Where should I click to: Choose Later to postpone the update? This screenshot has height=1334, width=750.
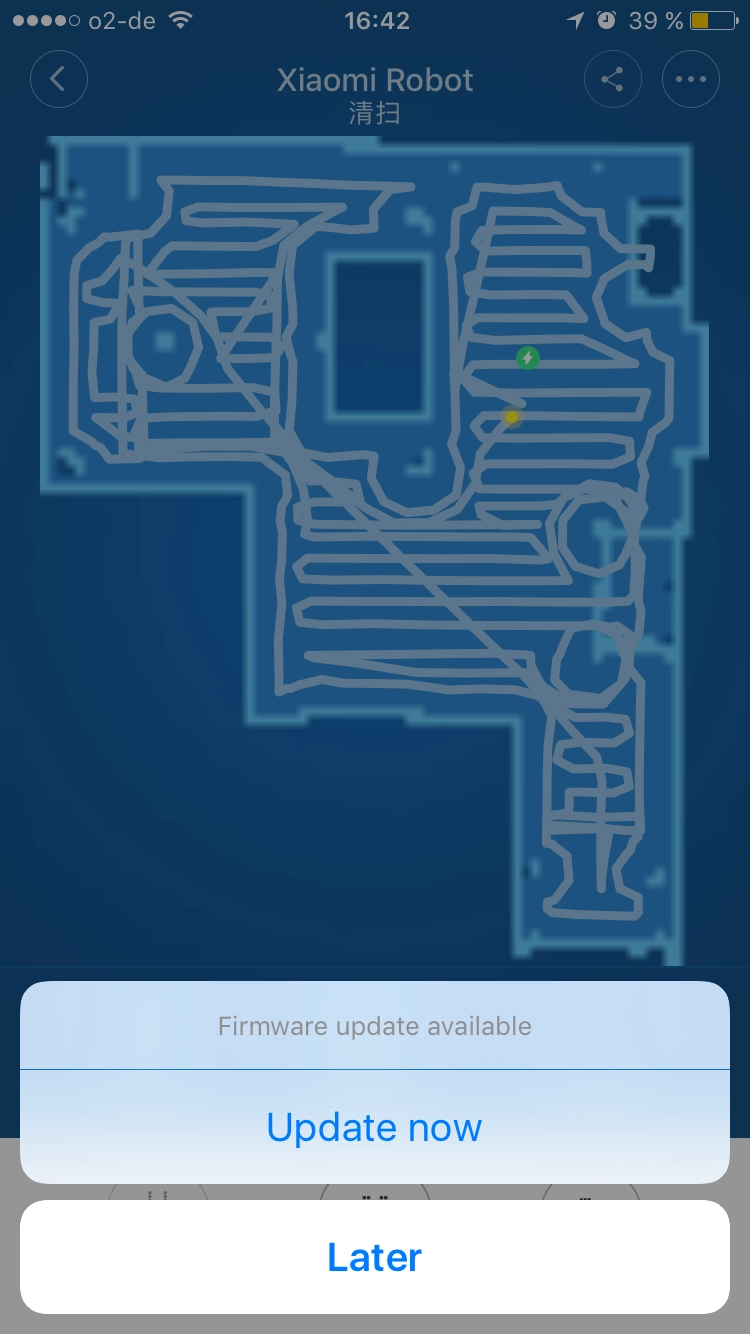(x=374, y=1257)
